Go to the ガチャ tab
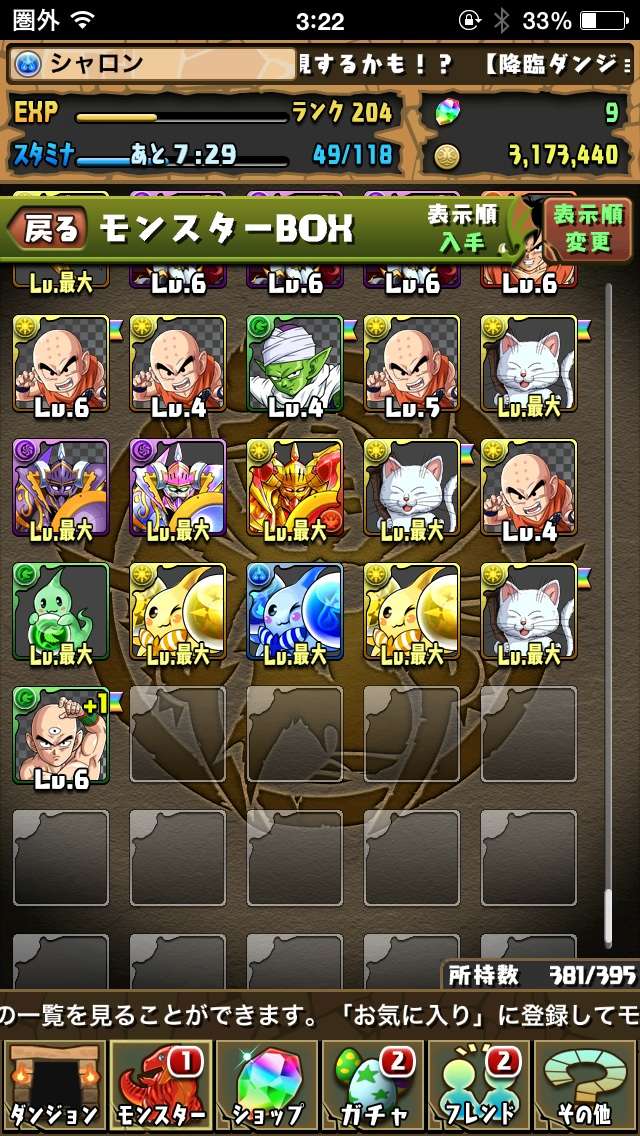 coord(373,1087)
